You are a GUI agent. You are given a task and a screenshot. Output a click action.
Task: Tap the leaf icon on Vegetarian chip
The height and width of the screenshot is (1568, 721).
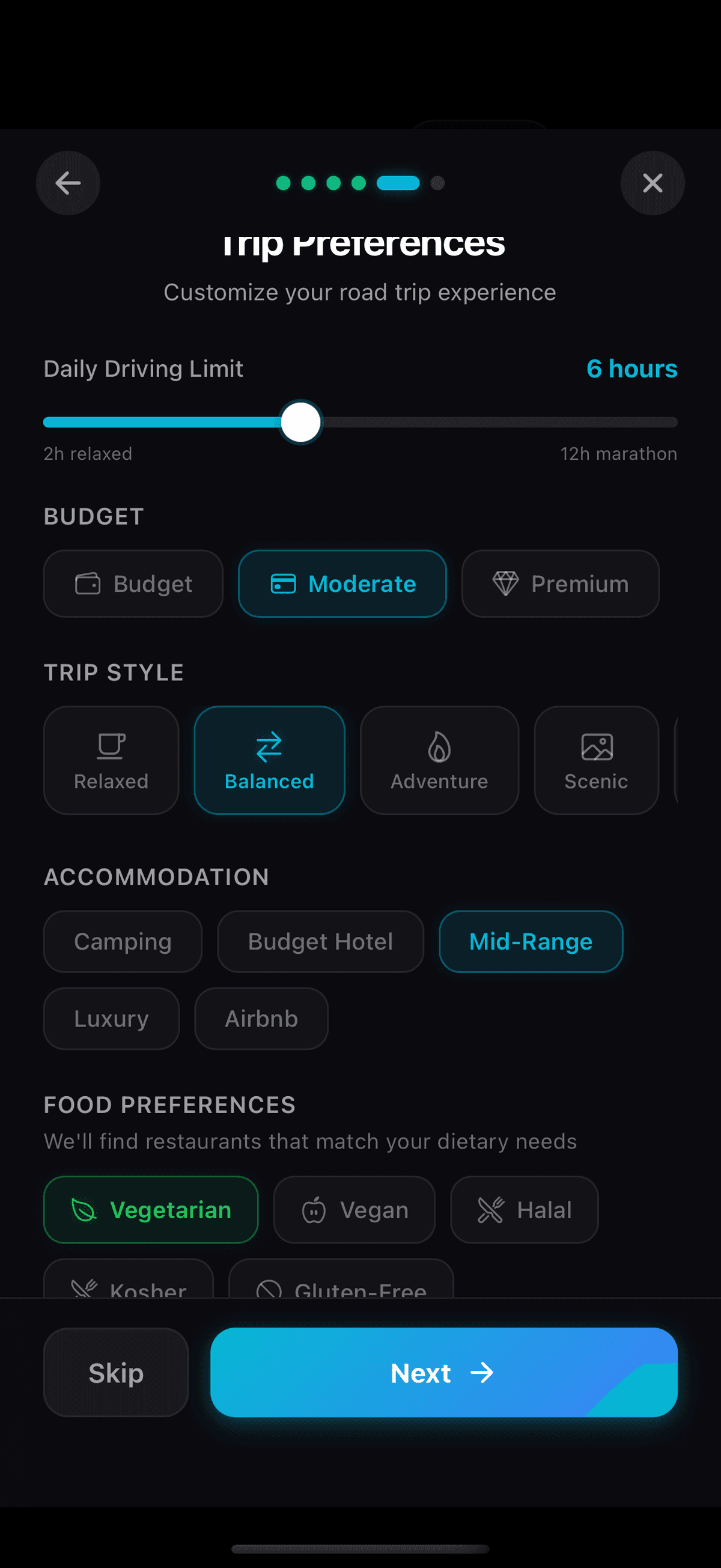[85, 1209]
